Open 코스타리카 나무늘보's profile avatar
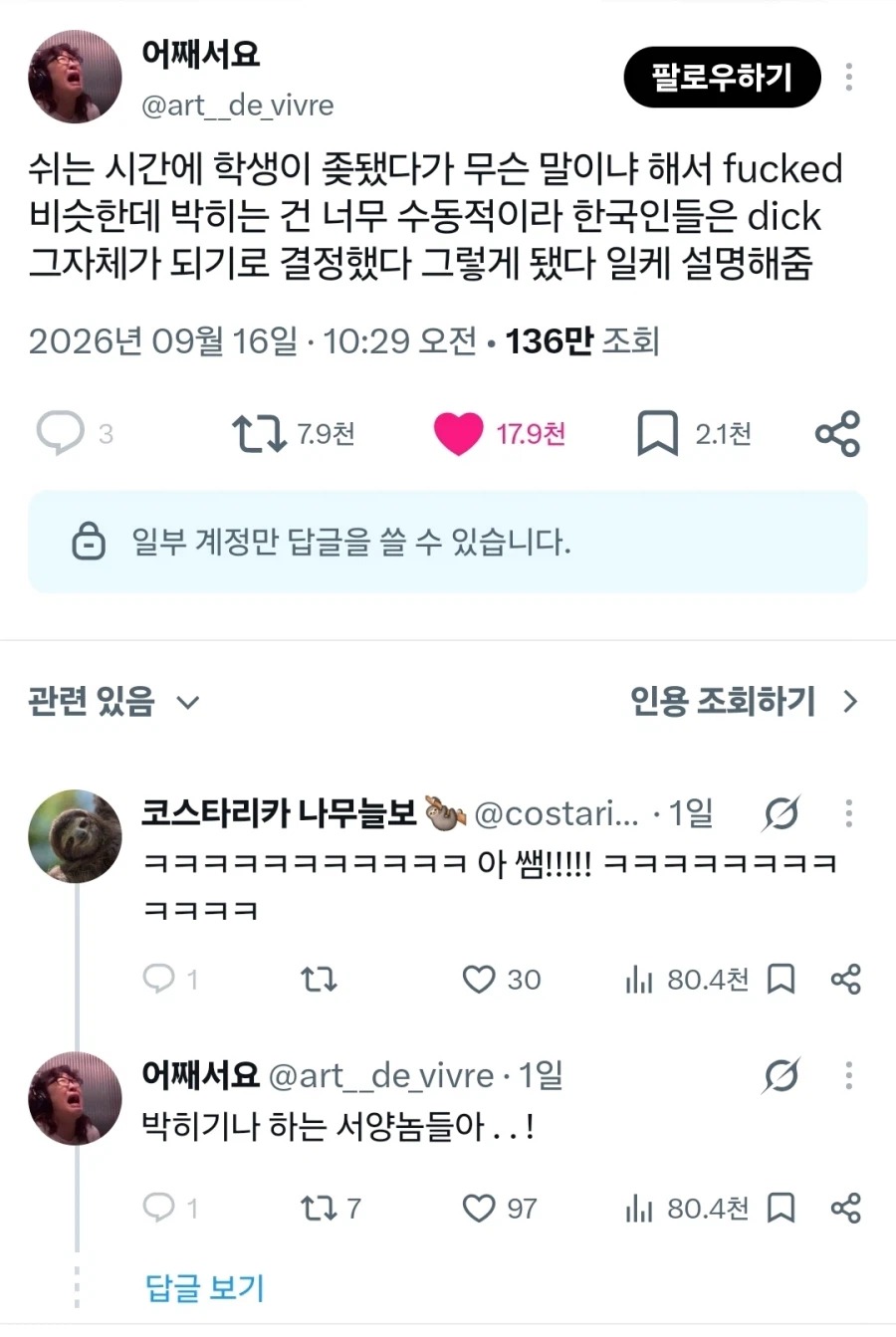The height and width of the screenshot is (1337, 896). click(75, 836)
